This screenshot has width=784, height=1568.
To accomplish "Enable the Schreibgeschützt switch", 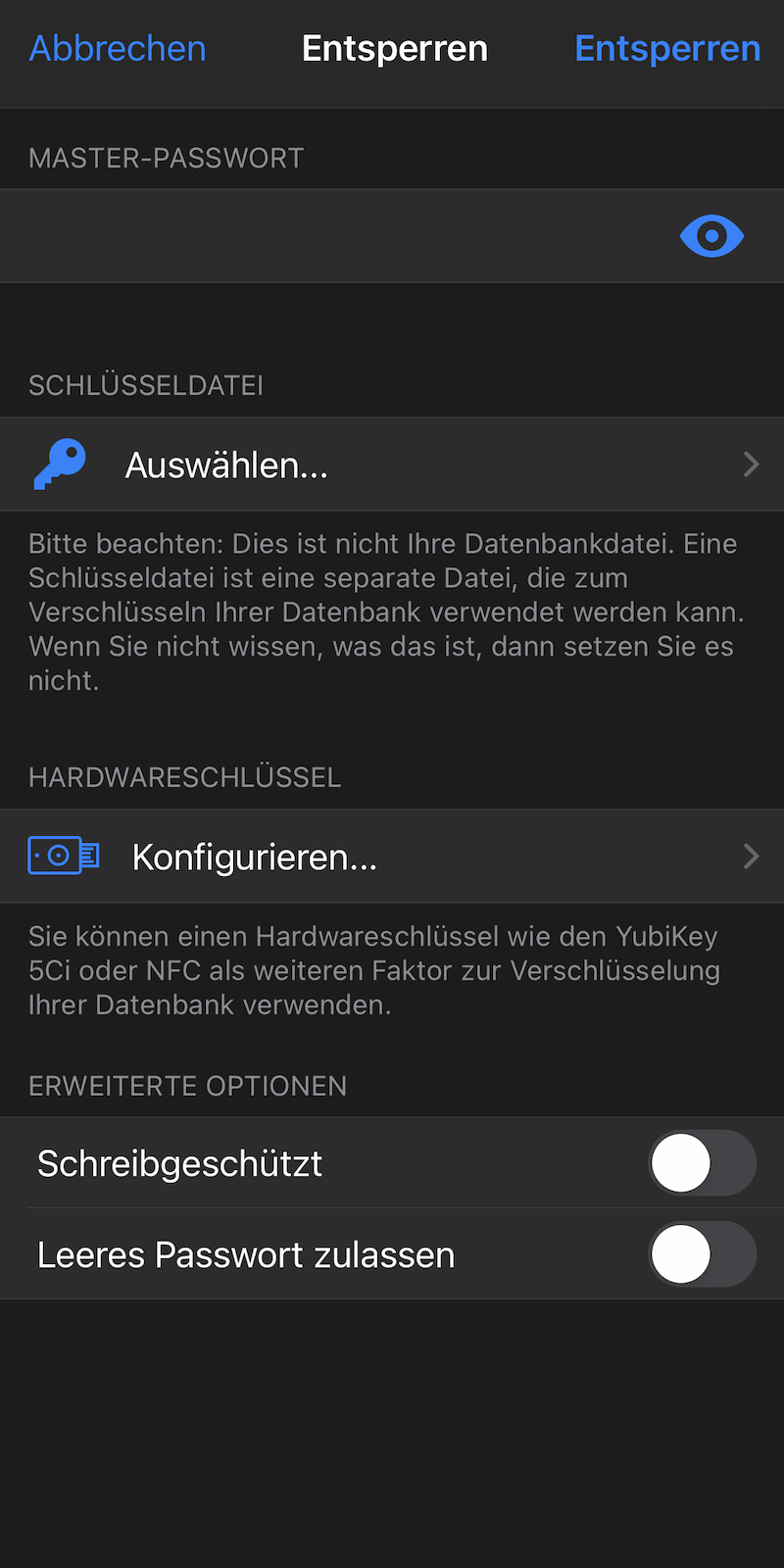I will pyautogui.click(x=703, y=1163).
